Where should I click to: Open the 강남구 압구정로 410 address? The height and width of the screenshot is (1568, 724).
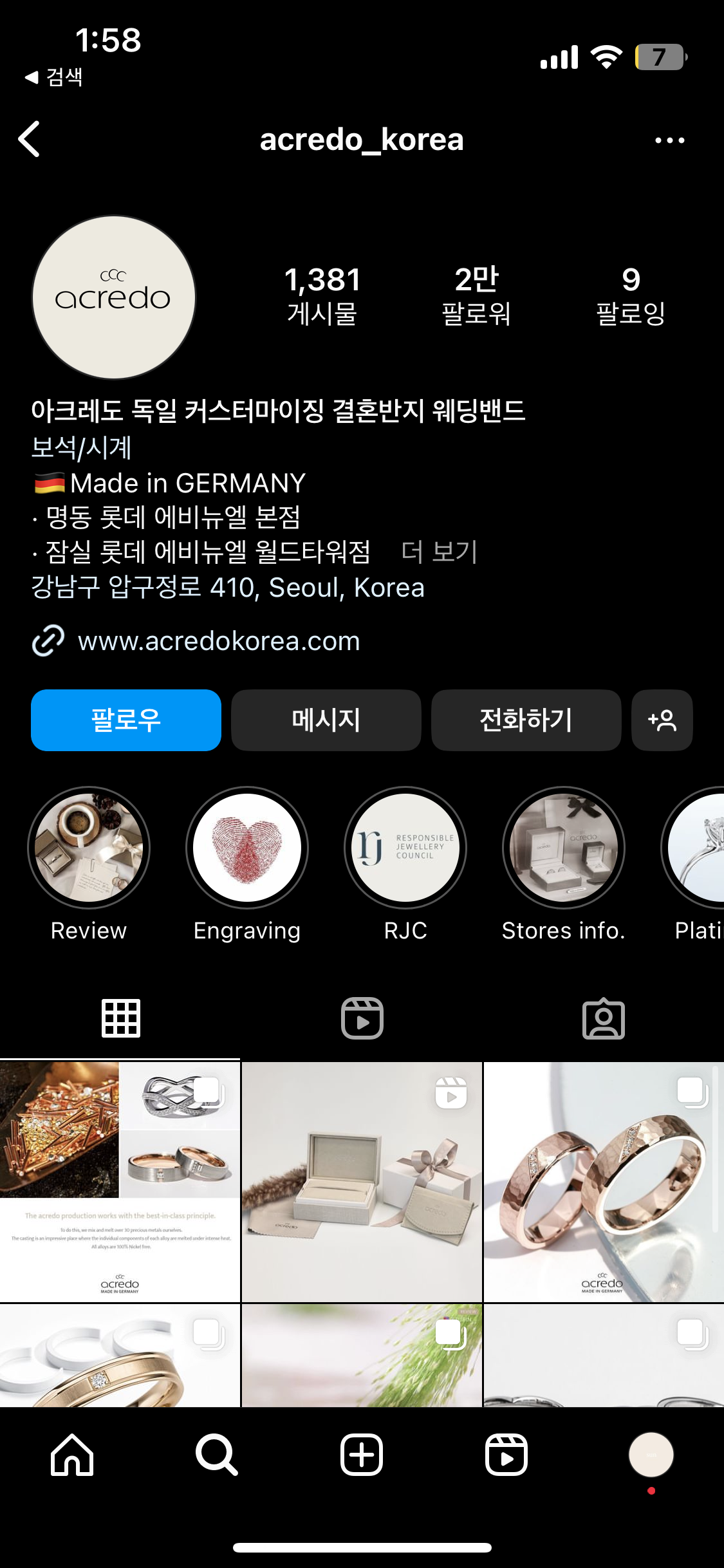pyautogui.click(x=228, y=587)
